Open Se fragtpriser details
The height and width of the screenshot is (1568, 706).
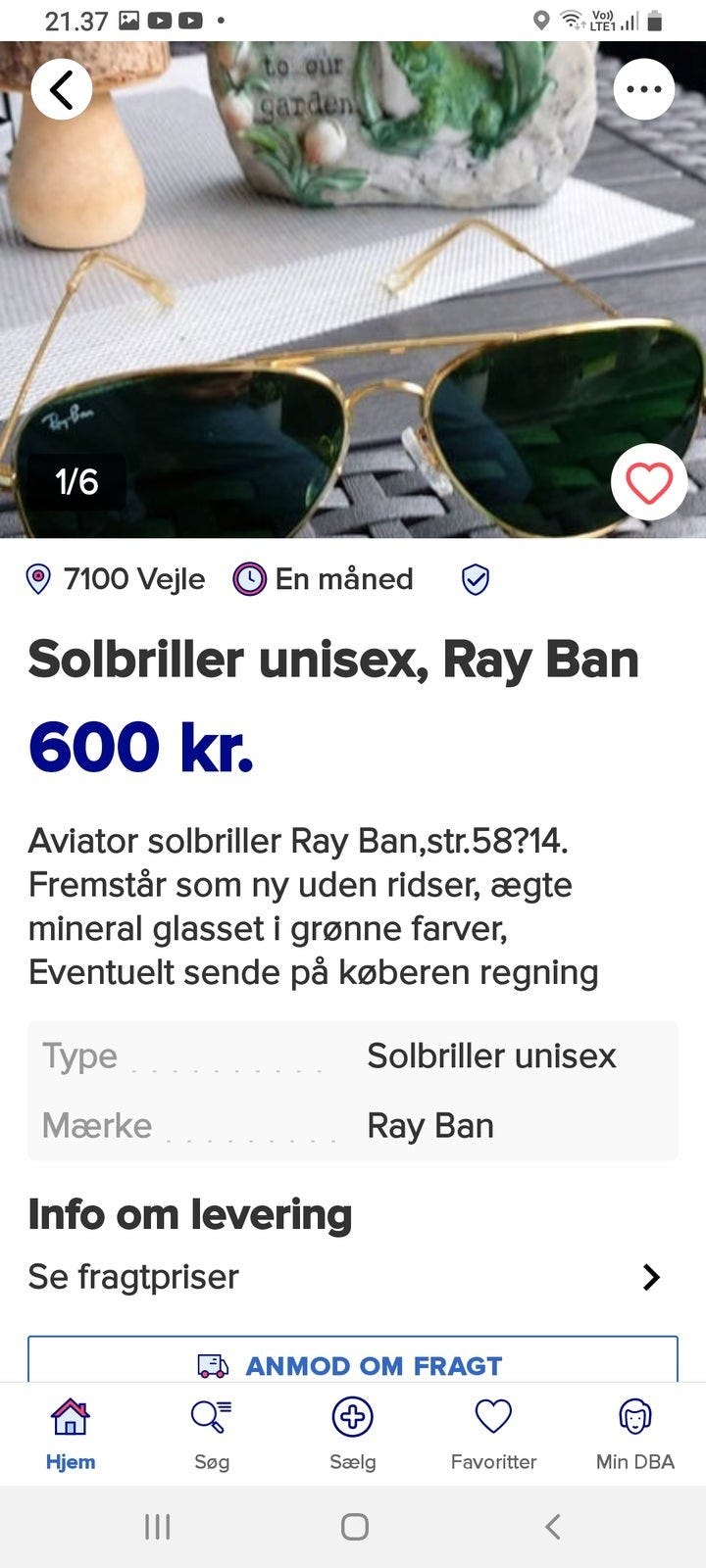click(134, 1277)
